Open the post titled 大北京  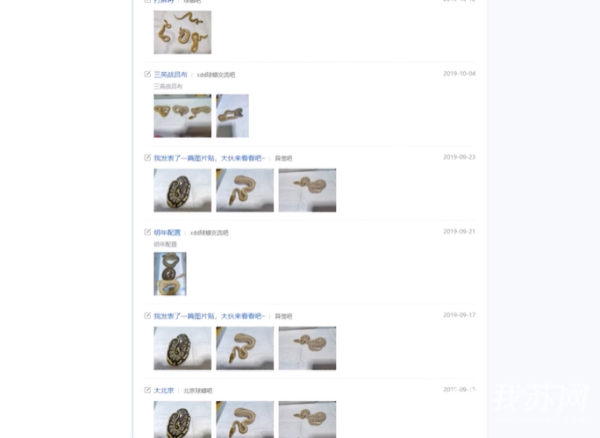point(163,390)
